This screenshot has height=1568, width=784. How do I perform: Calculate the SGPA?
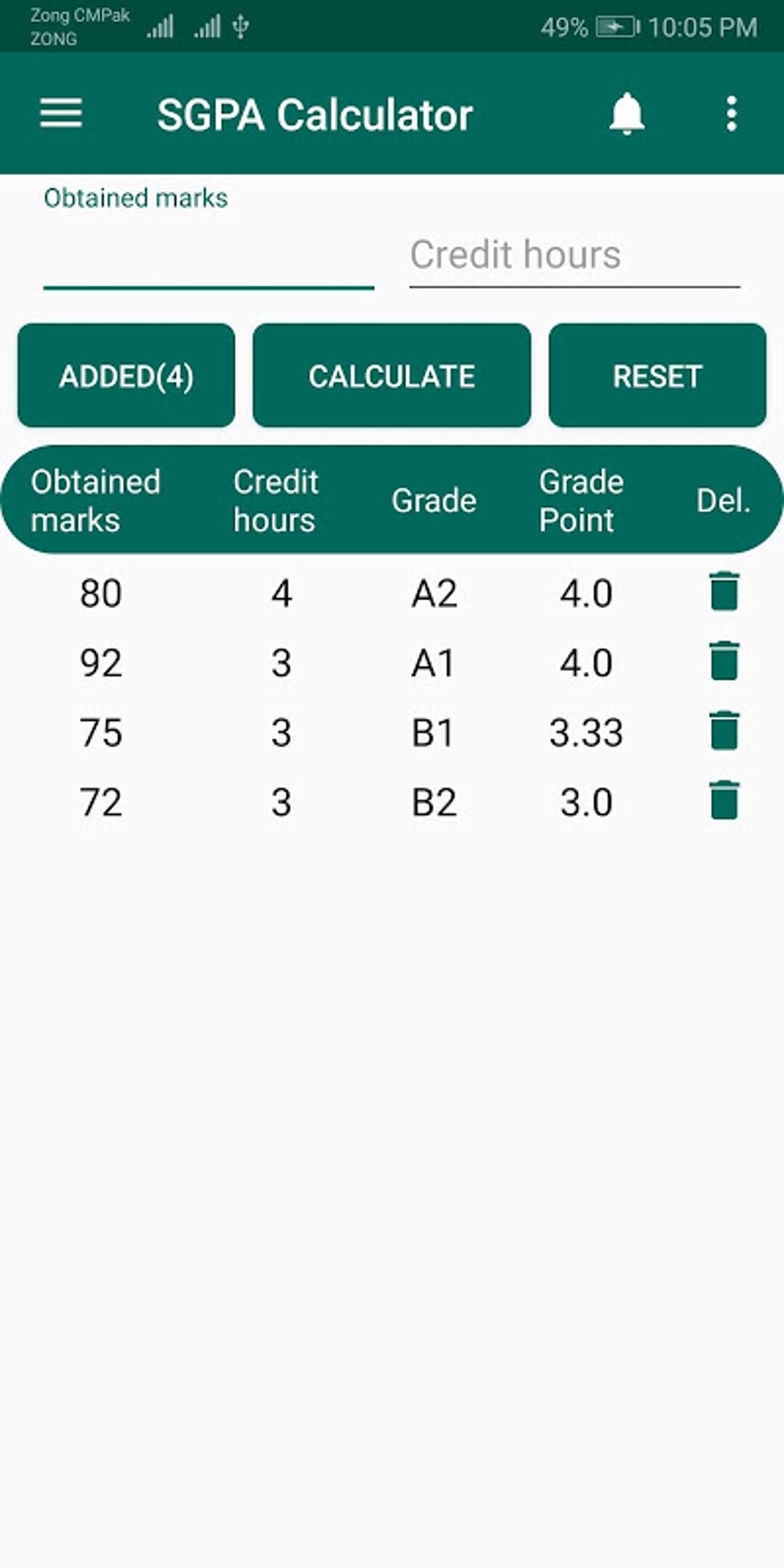pos(391,376)
